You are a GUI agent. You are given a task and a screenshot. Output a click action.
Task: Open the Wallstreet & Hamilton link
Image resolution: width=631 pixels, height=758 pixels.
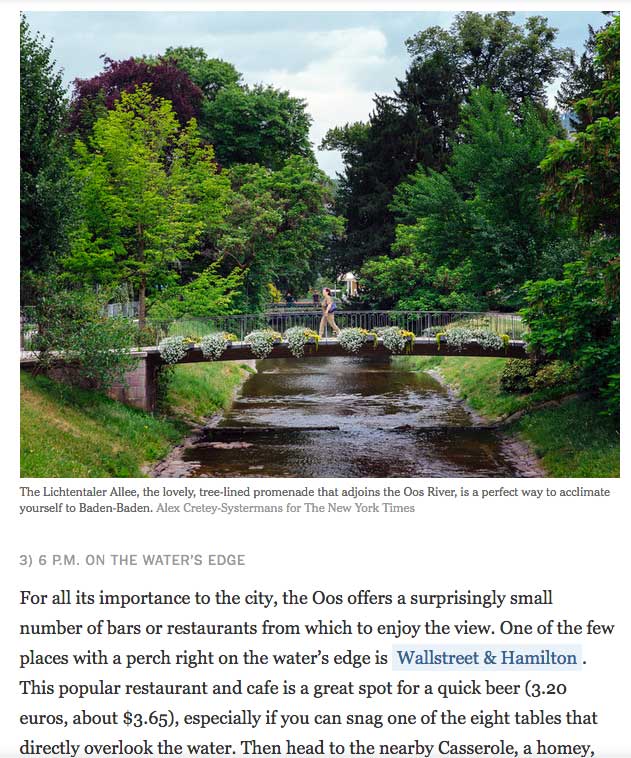point(487,658)
